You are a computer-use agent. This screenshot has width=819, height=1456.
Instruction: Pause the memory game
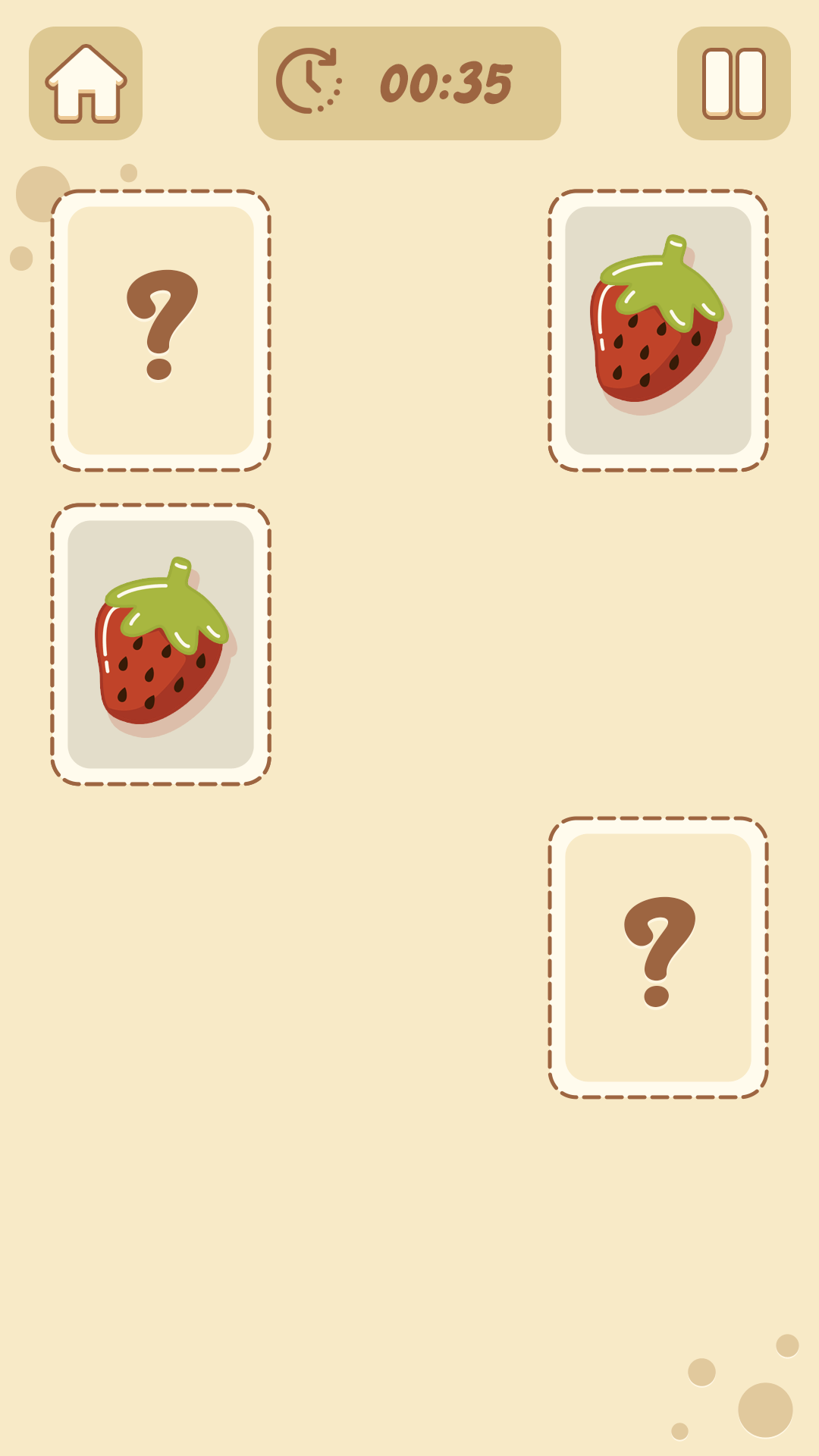click(x=733, y=83)
